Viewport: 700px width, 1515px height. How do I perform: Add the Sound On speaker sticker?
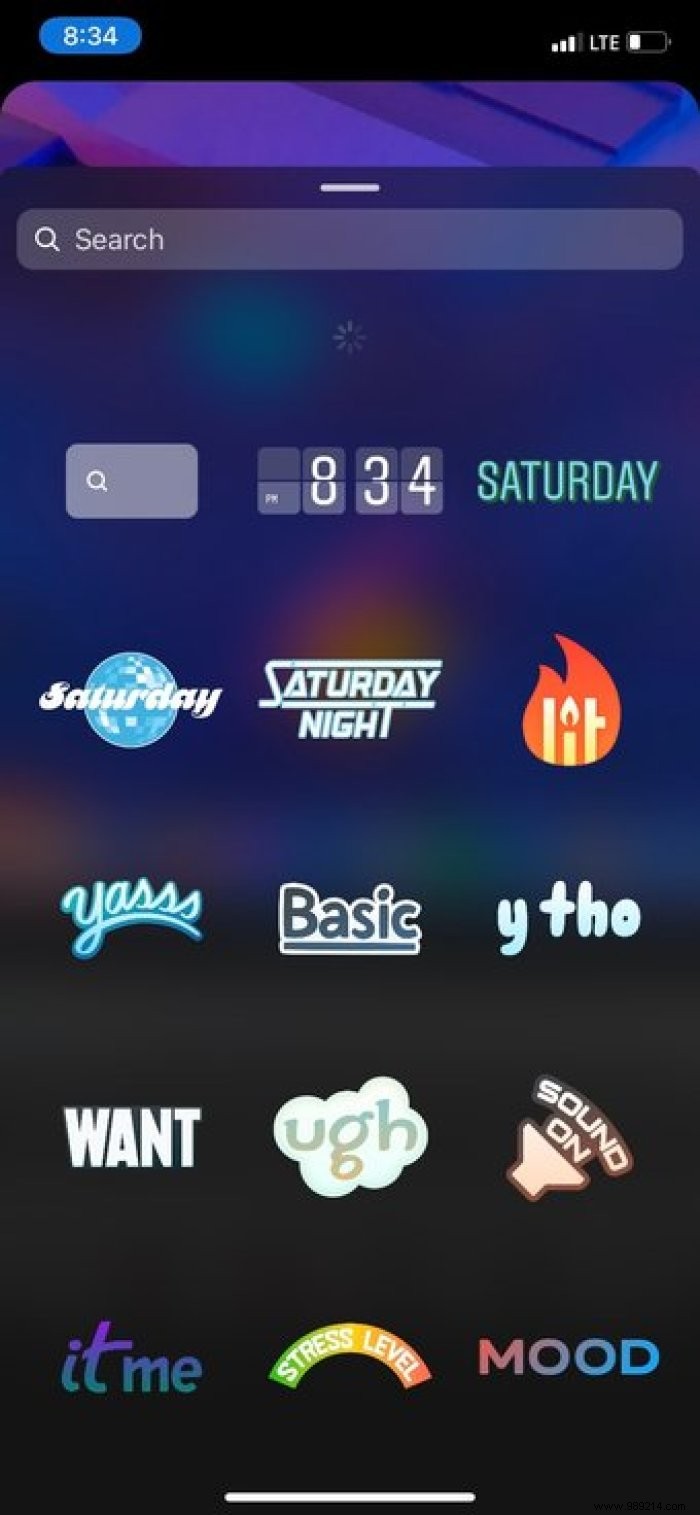tap(568, 1137)
